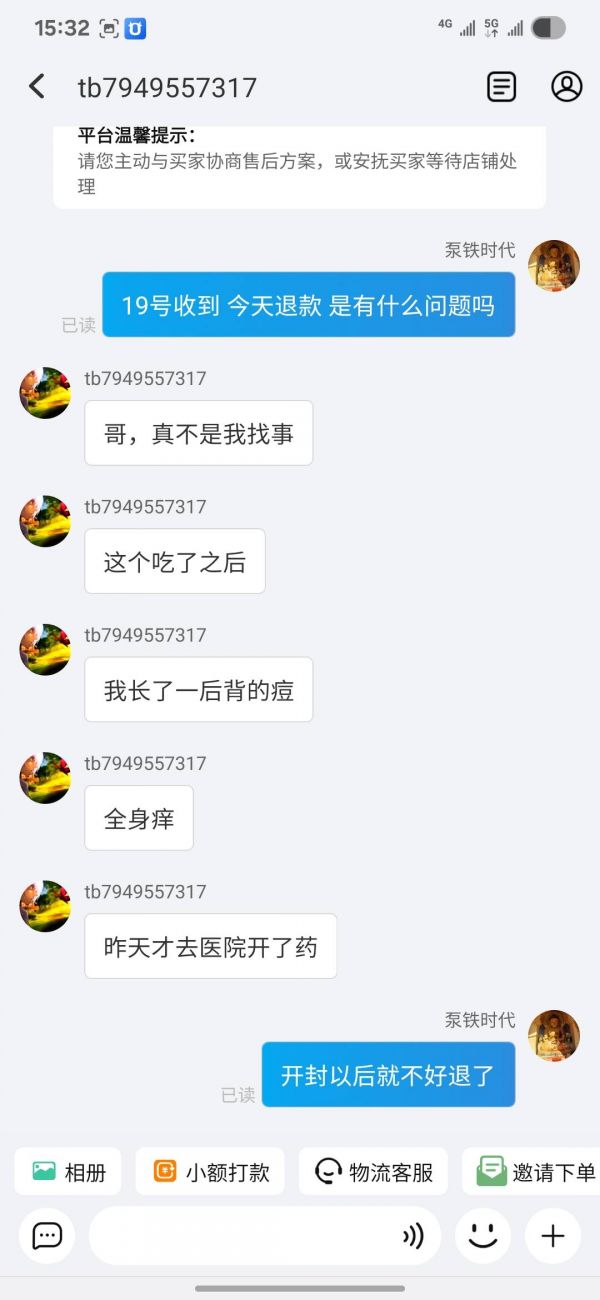Tap the 邀请下单 invite order chip
This screenshot has height=1300, width=600.
[x=535, y=1172]
